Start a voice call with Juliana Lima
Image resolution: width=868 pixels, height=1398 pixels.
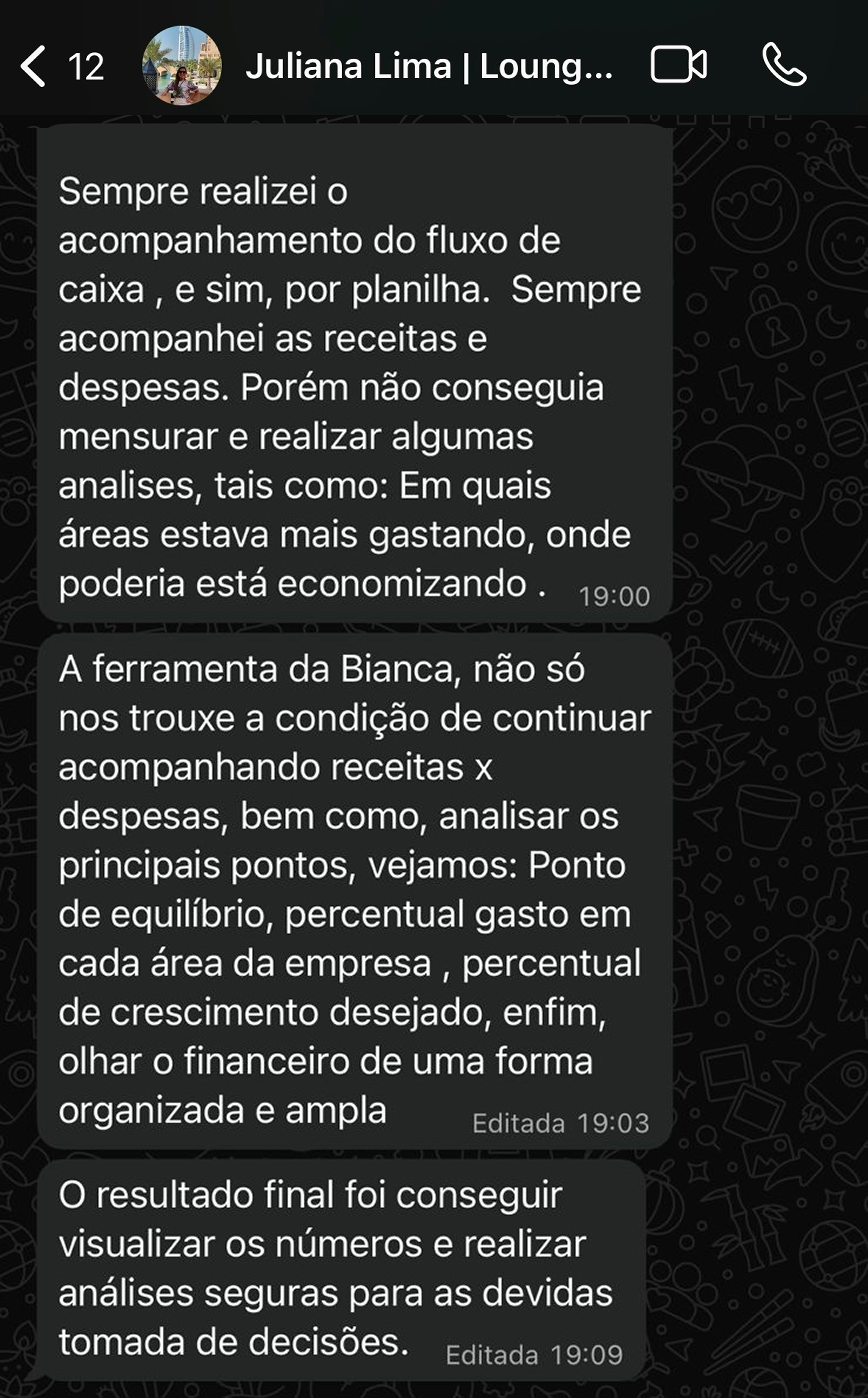click(x=784, y=65)
